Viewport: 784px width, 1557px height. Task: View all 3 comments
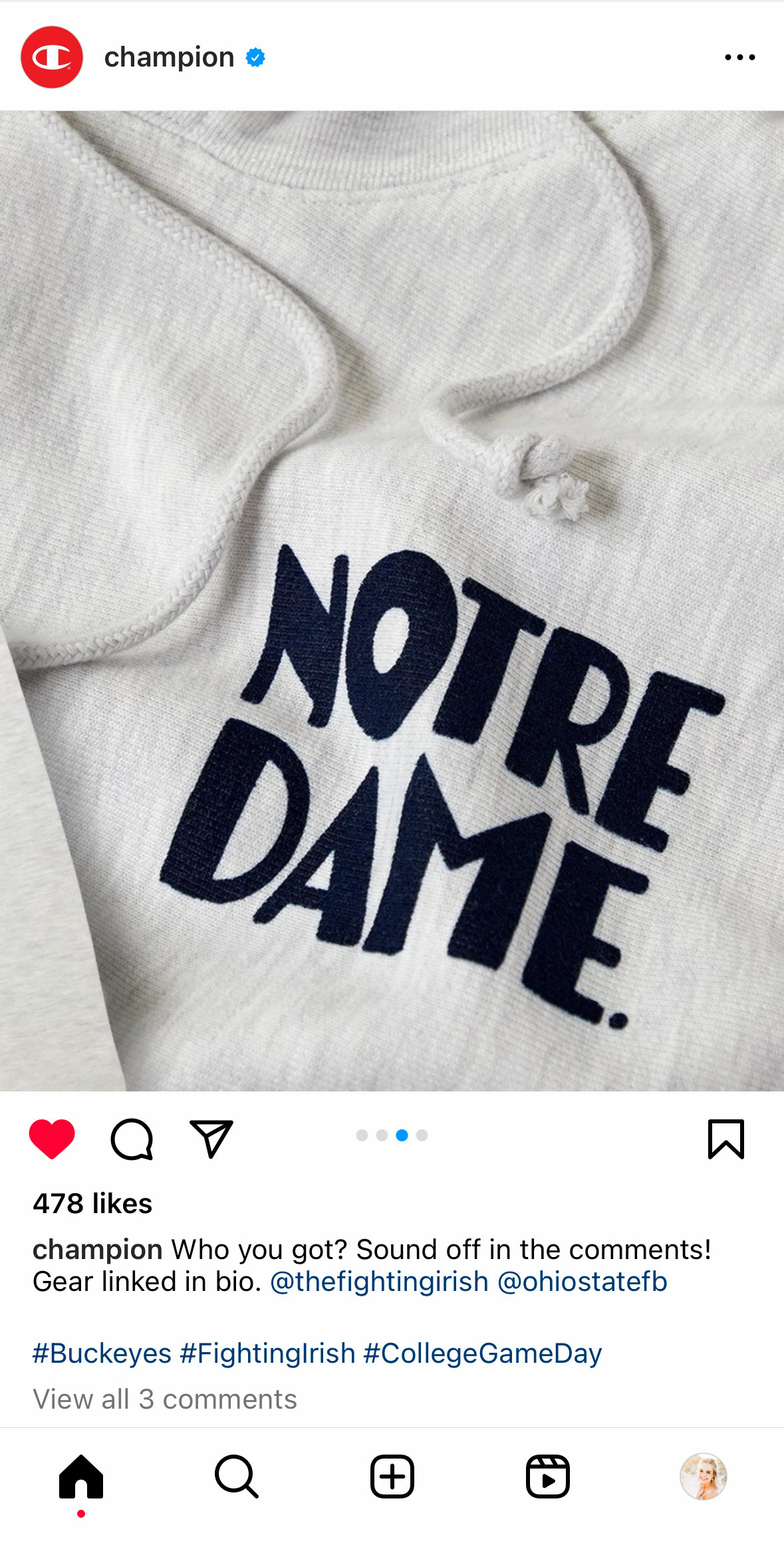pyautogui.click(x=164, y=1399)
